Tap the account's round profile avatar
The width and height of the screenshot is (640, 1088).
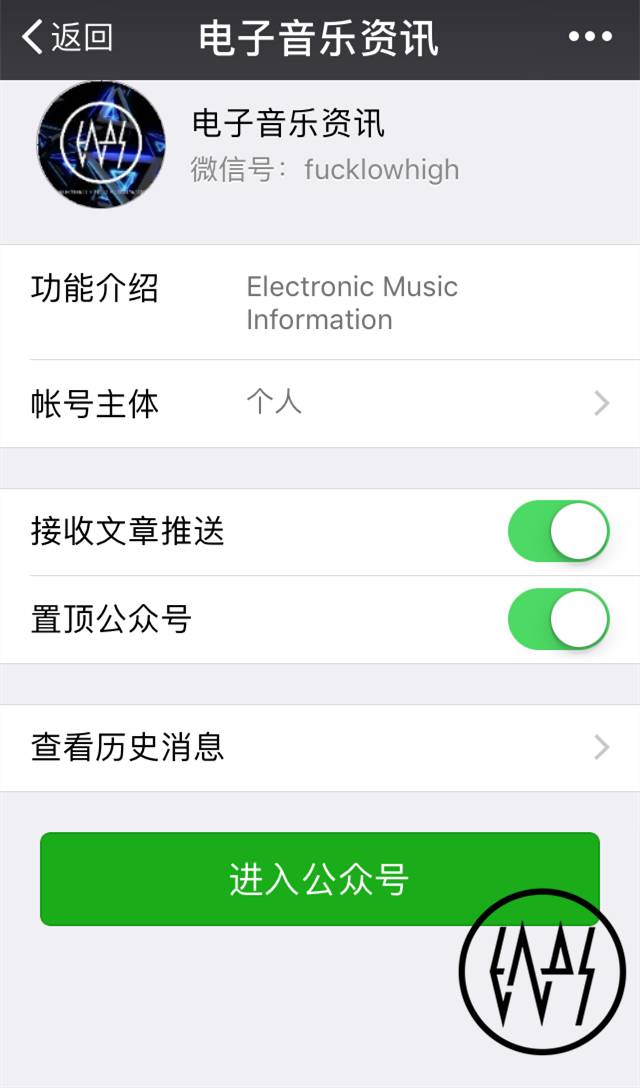(x=101, y=144)
